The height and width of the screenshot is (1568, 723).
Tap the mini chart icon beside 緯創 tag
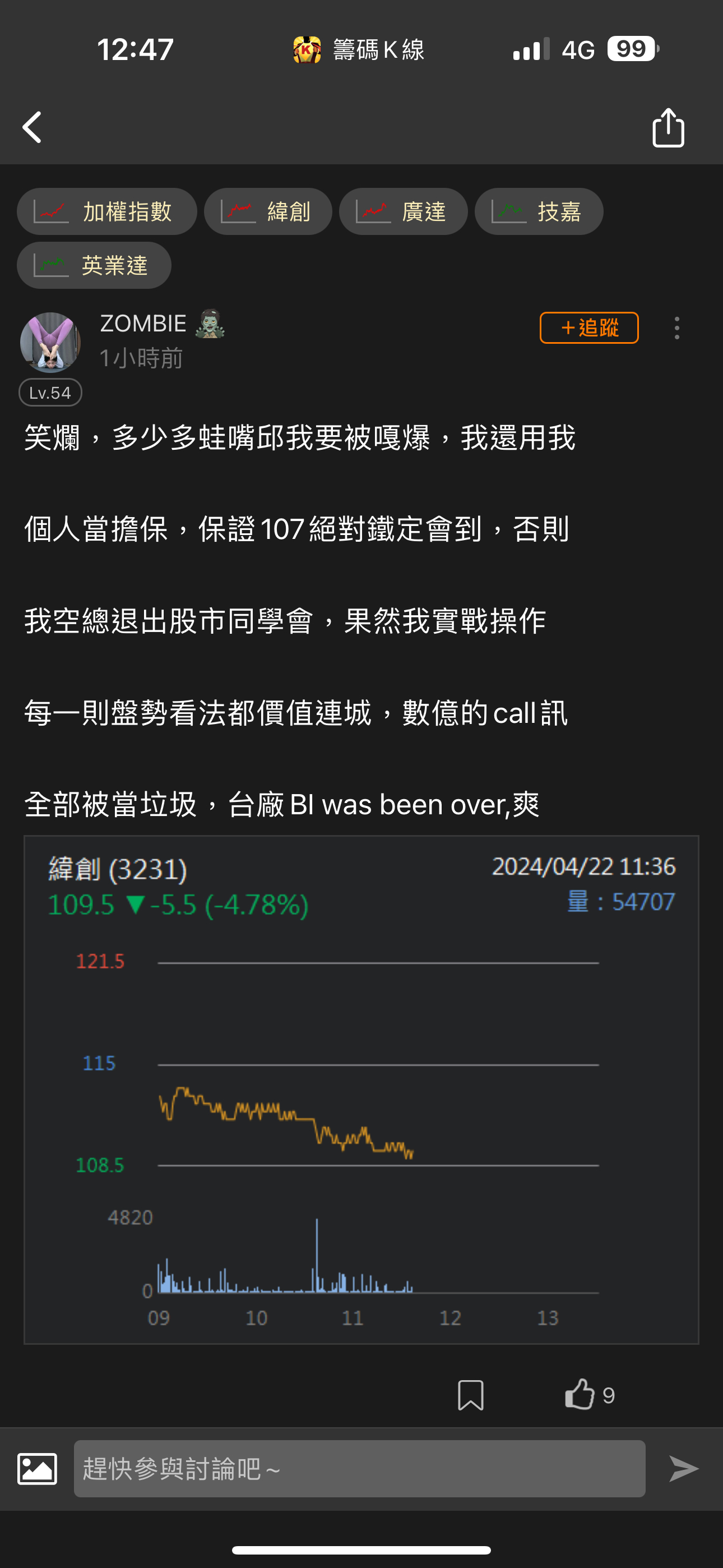point(239,211)
